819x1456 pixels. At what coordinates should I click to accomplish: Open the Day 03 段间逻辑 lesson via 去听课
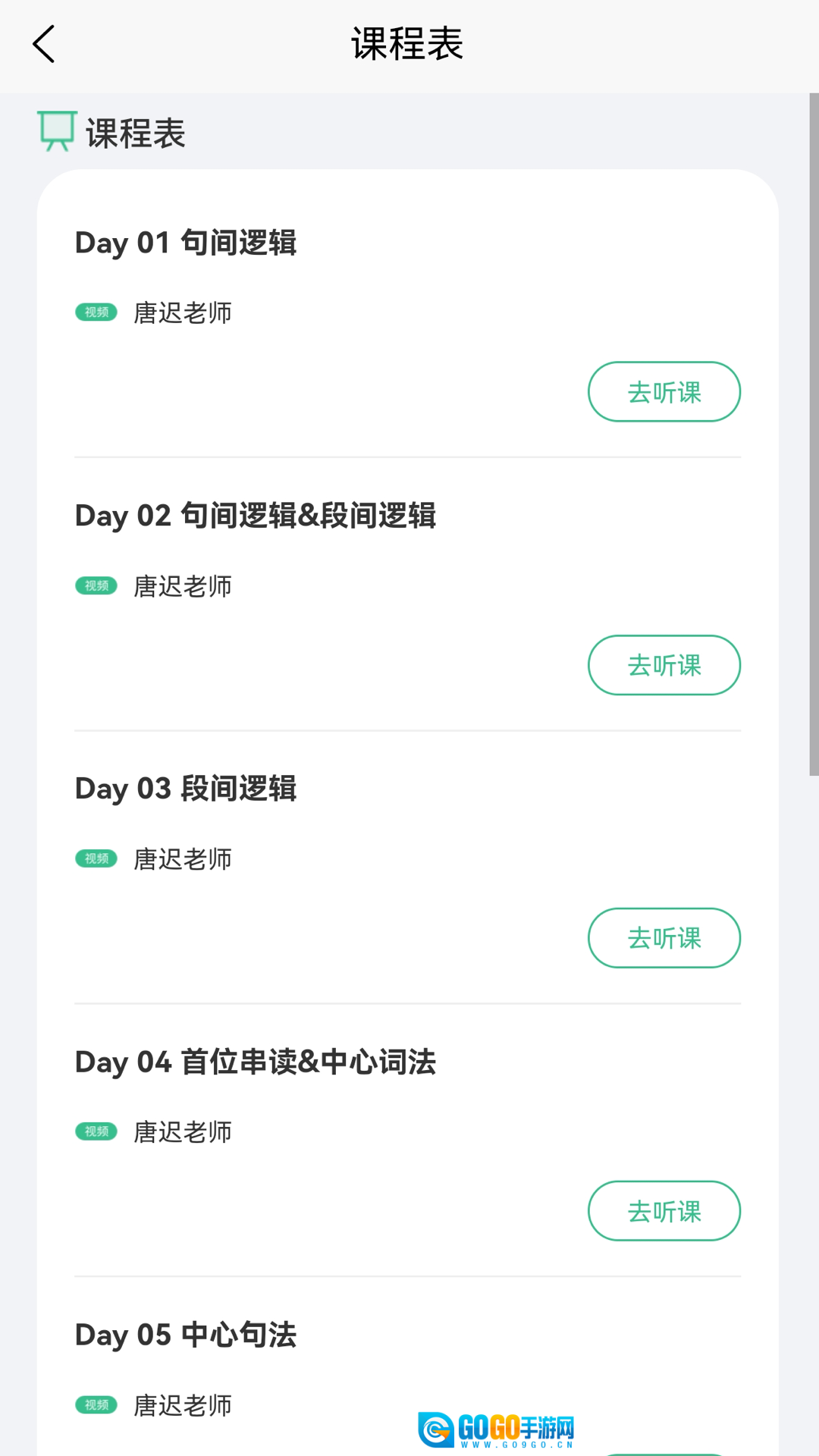[664, 938]
